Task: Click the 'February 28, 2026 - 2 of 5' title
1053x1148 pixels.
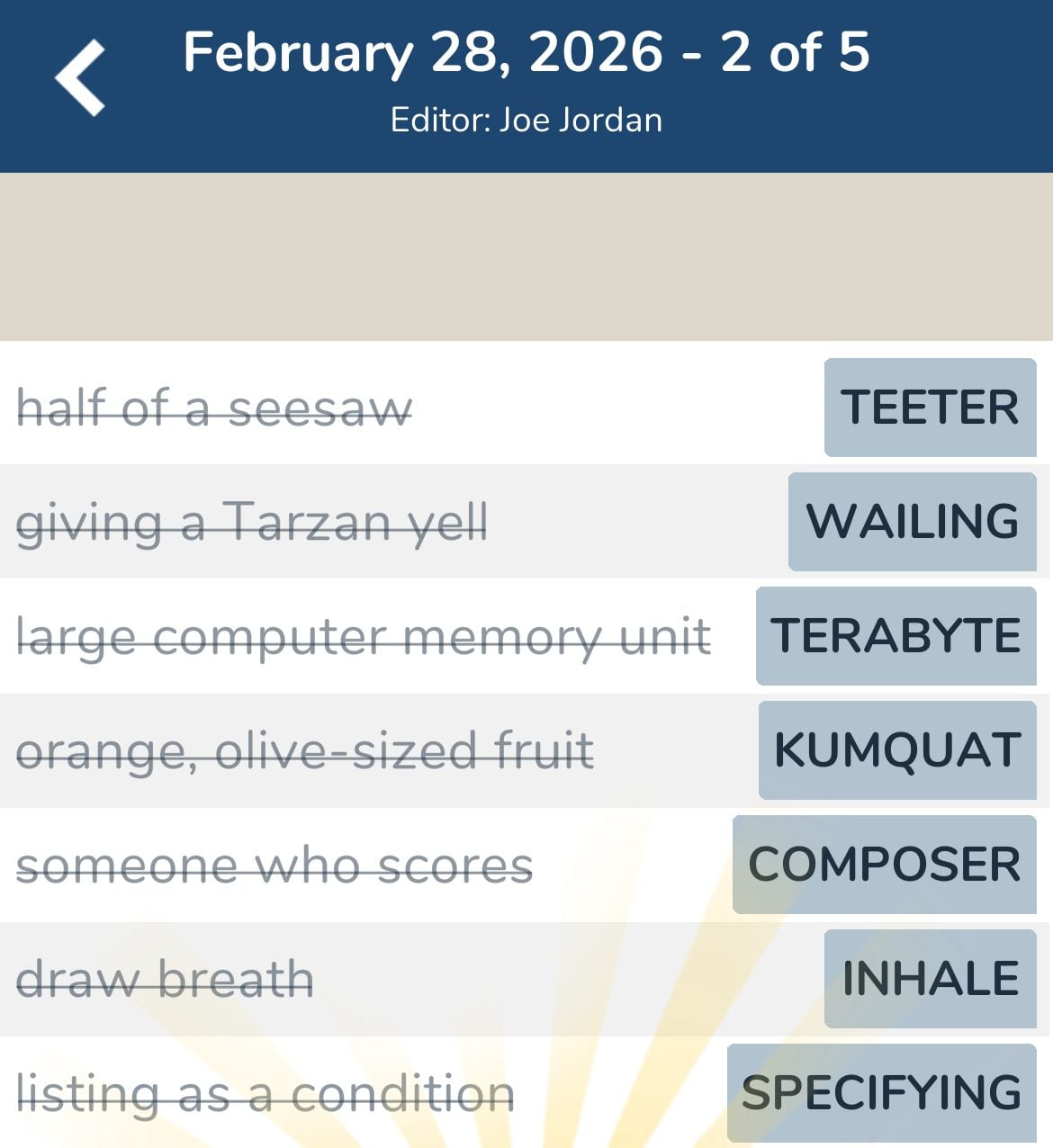Action: tap(526, 54)
